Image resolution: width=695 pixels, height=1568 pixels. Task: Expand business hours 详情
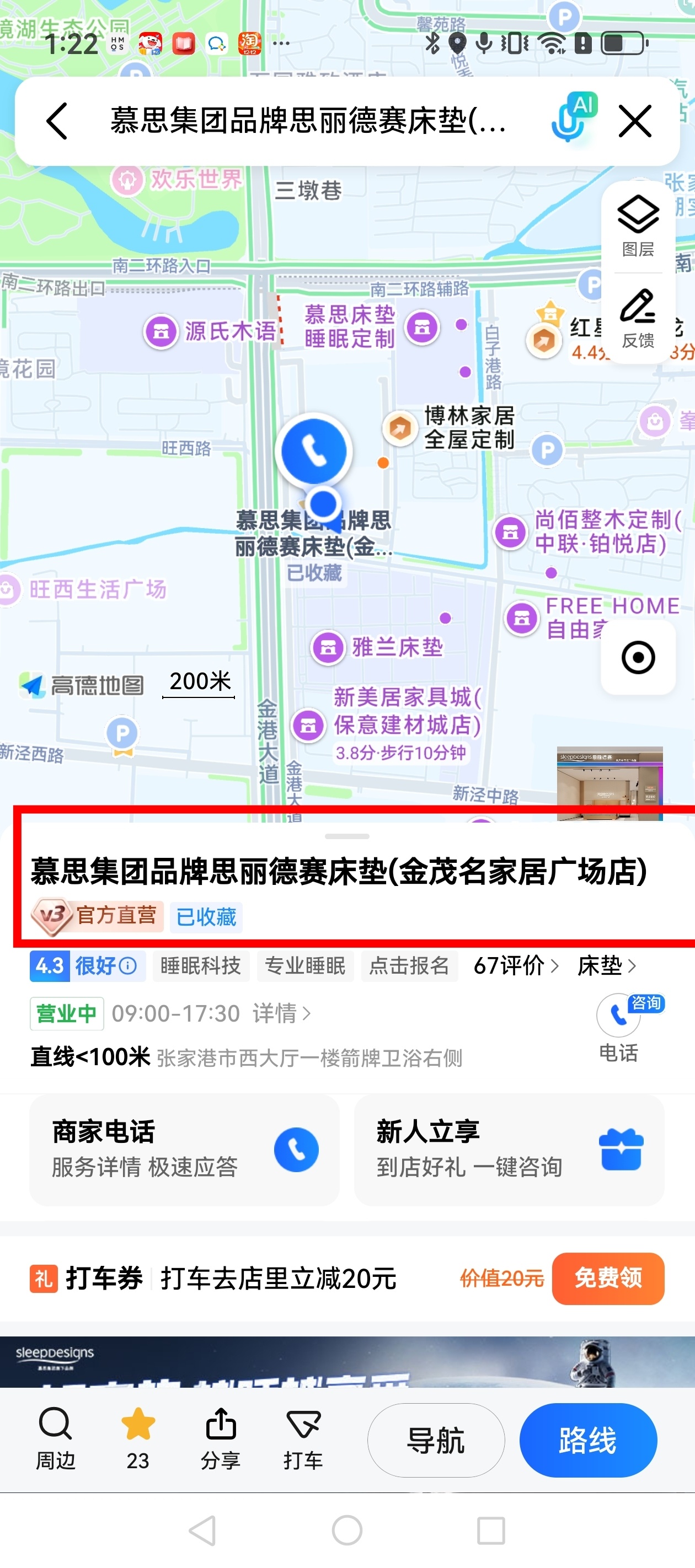coord(281,1013)
